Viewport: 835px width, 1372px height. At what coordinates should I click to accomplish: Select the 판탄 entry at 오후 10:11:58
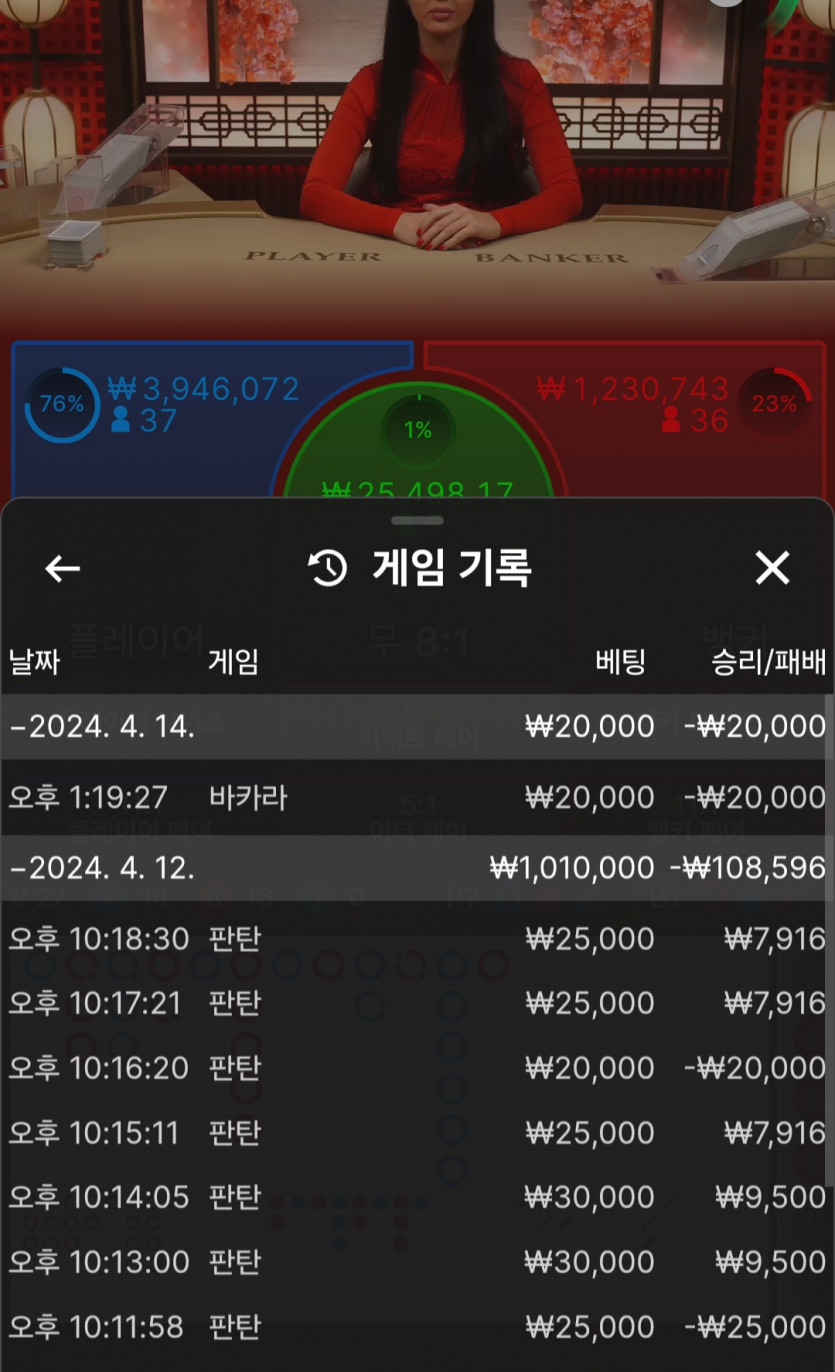(416, 1327)
